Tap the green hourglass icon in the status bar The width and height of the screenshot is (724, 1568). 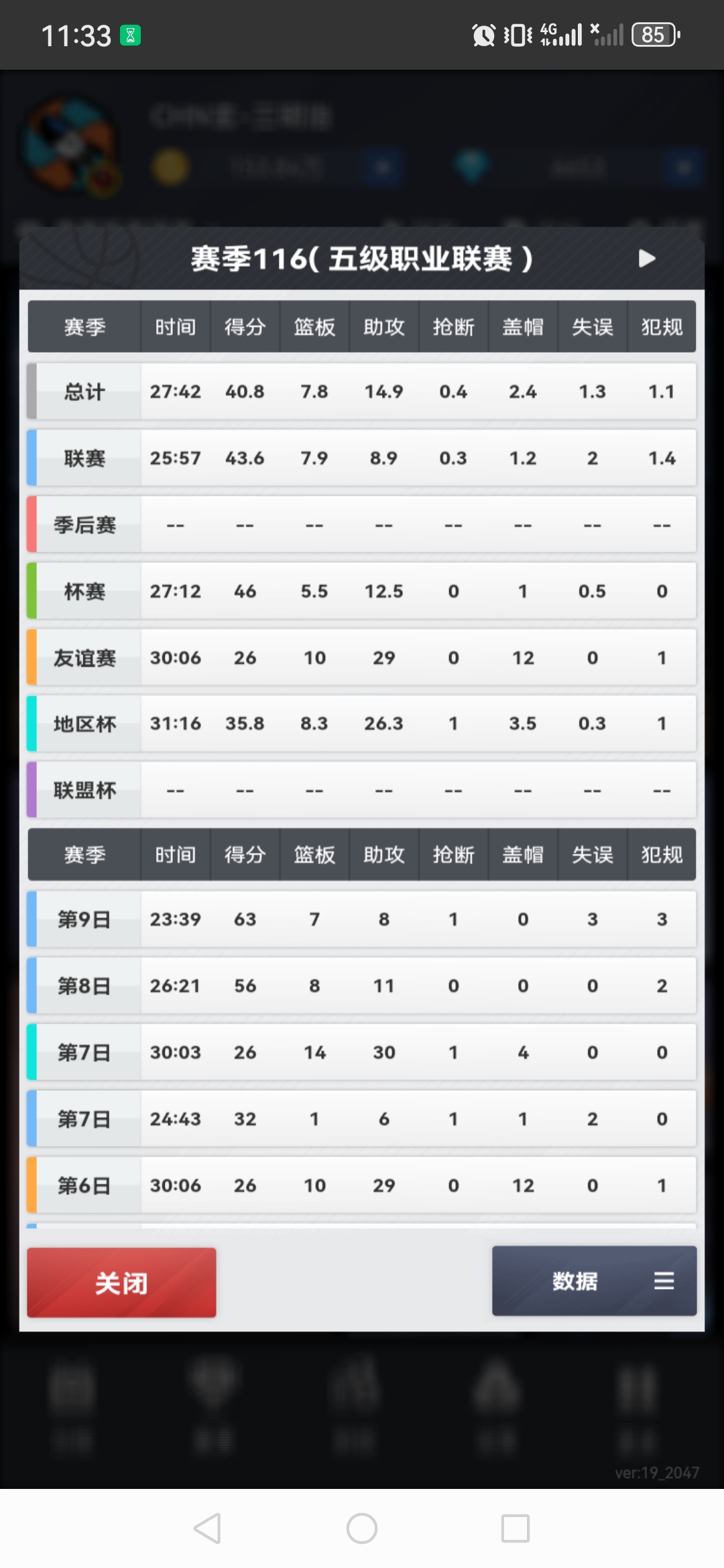tap(129, 34)
